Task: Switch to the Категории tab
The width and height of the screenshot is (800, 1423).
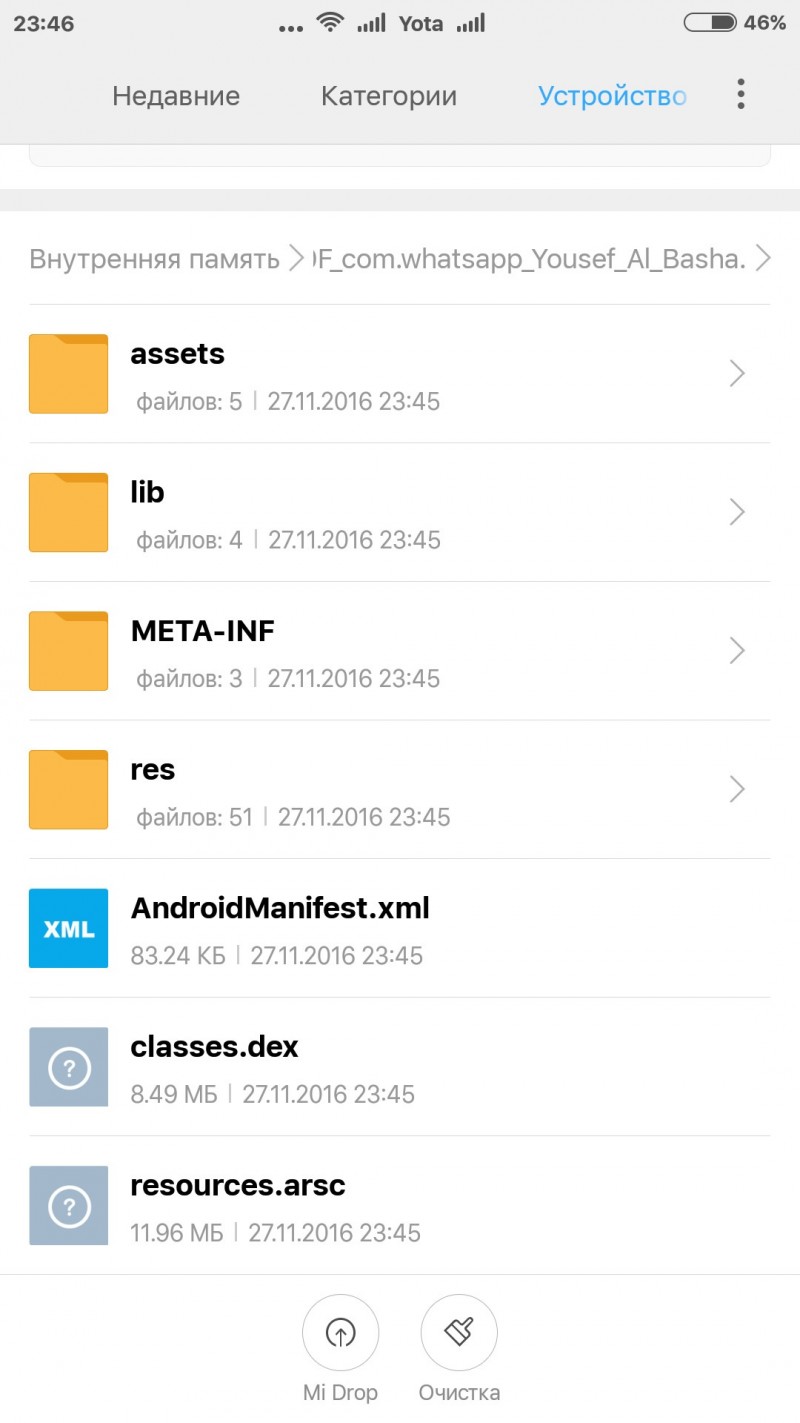Action: (388, 96)
